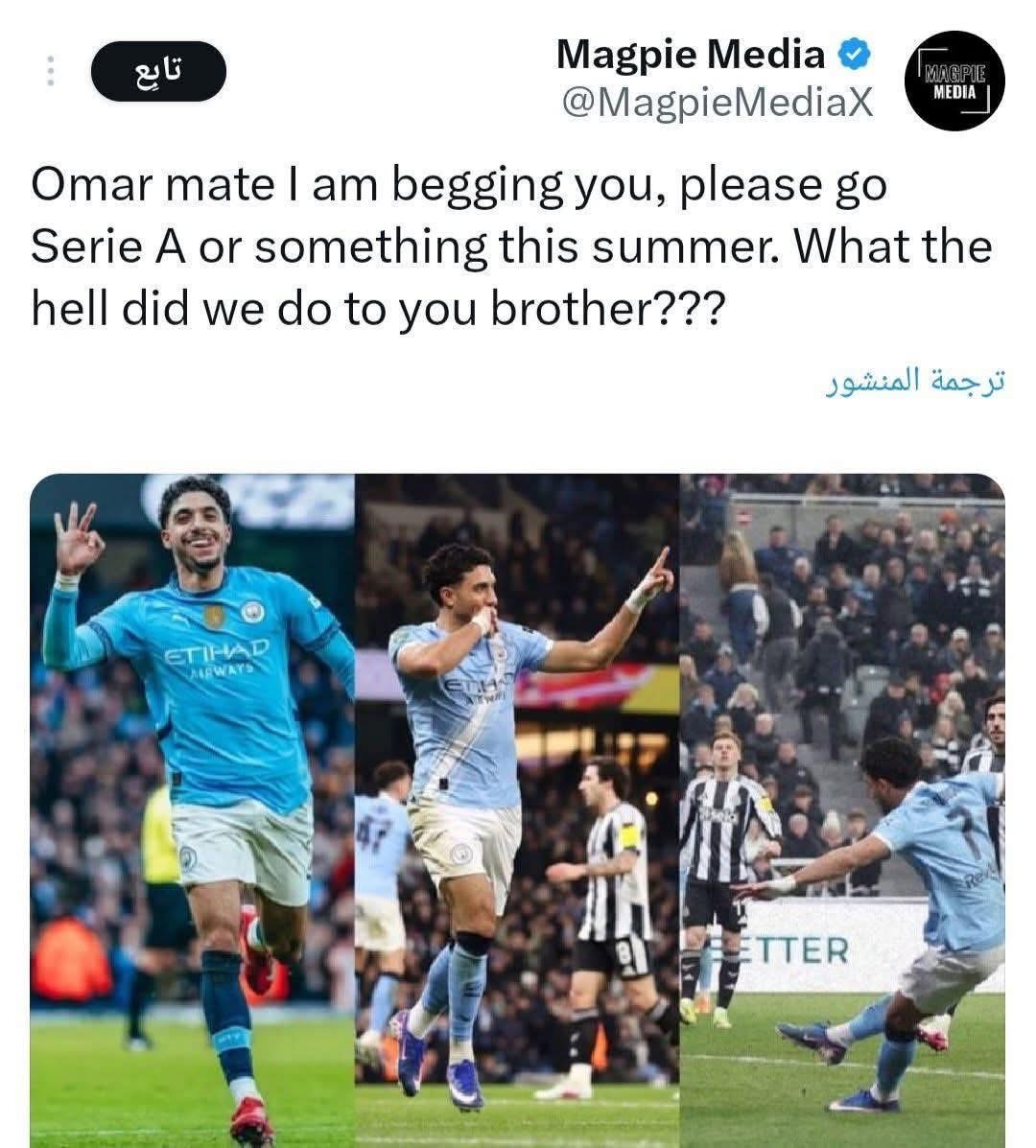Viewport: 1036px width, 1148px height.
Task: Open the @MagpieMediaX profile
Action: point(717,102)
